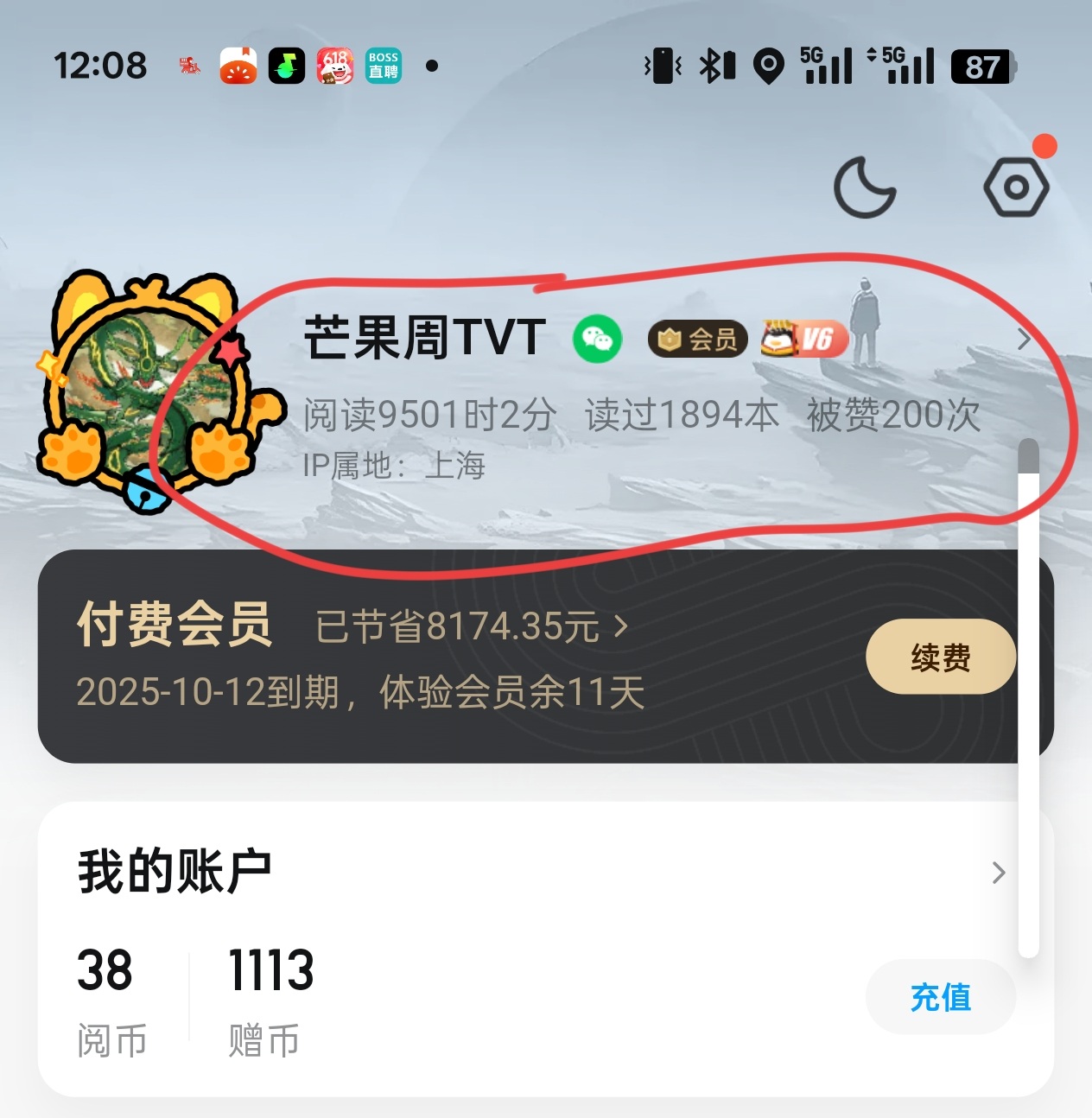Open 芒果周TVT profile page chevron
This screenshot has width=1092, height=1118.
[x=1024, y=340]
